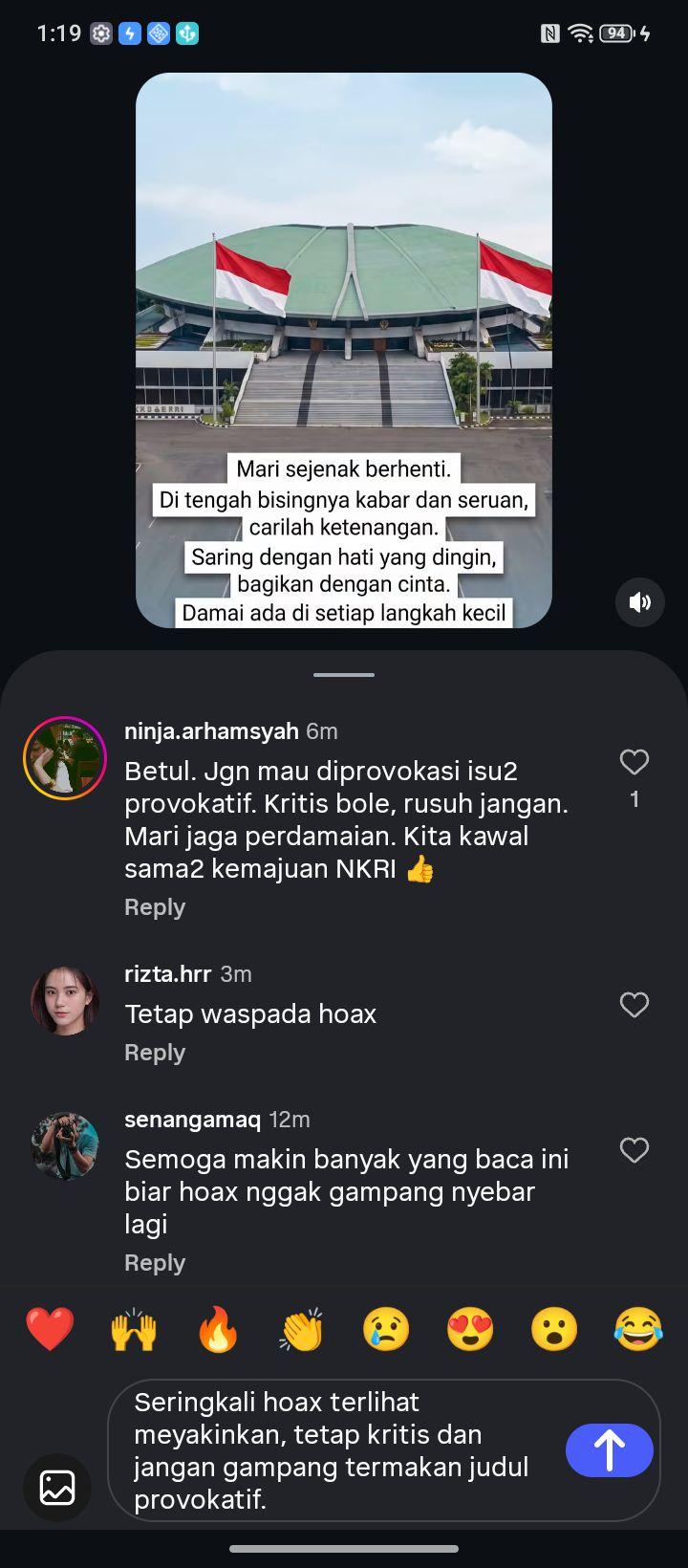
Task: Open ninja.arhamsyah's profile picture
Action: click(65, 757)
